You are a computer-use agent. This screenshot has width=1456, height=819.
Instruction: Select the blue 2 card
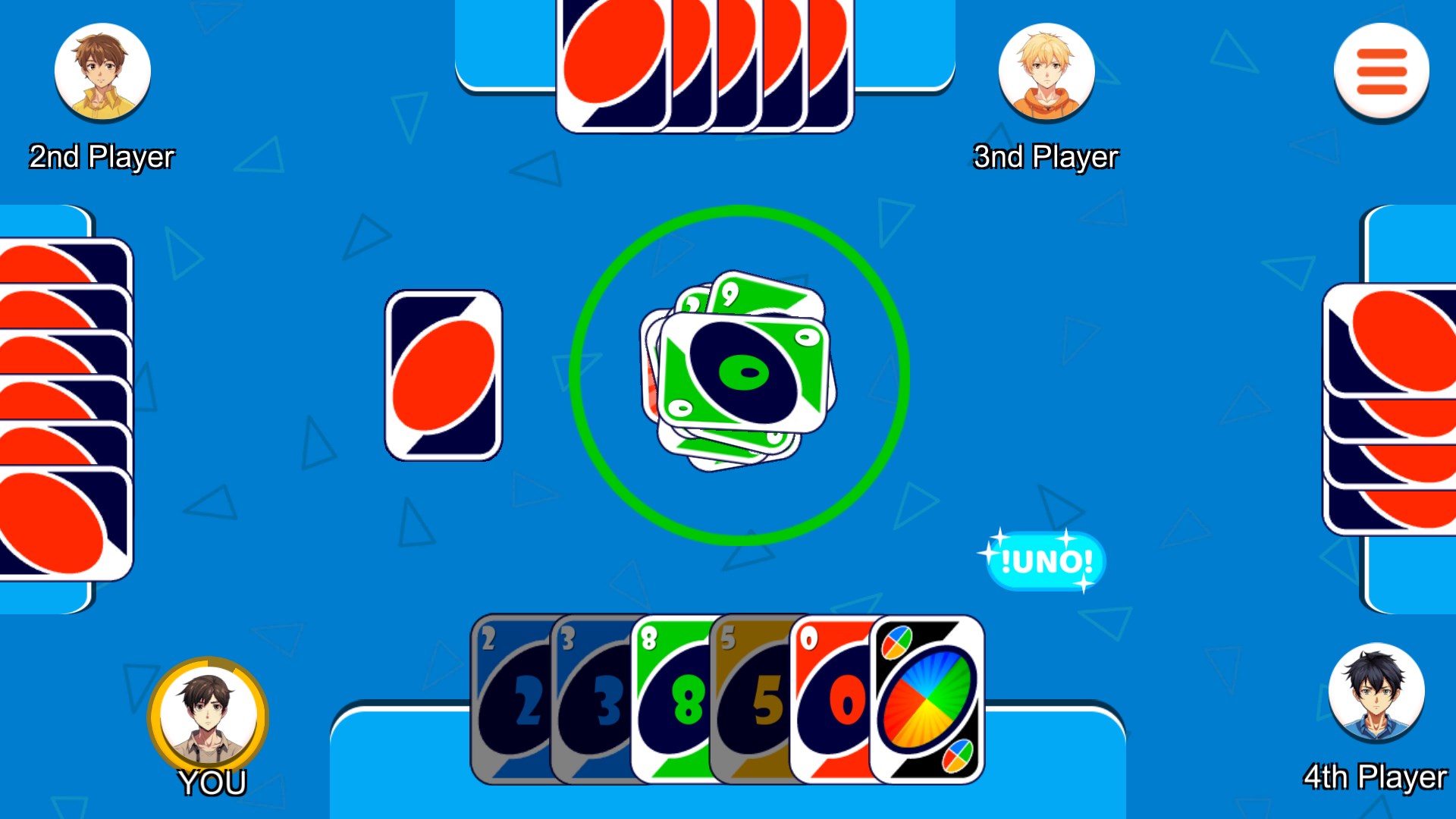pos(510,698)
